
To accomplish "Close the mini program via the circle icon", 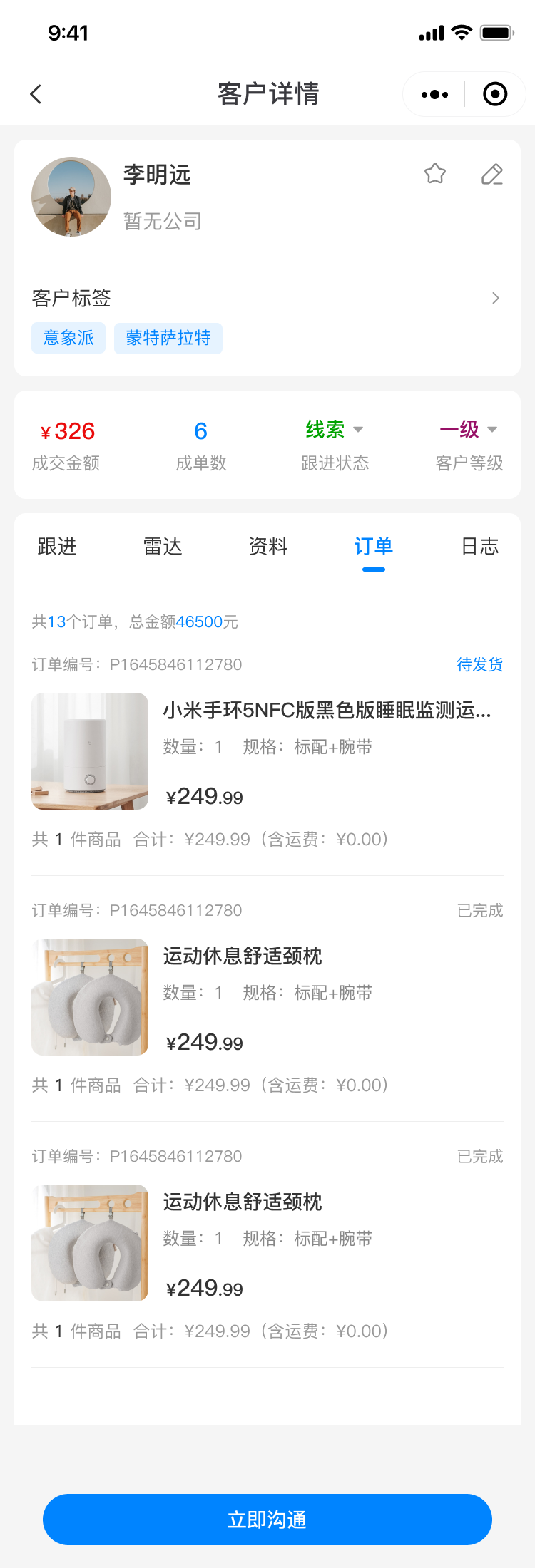I will [495, 94].
